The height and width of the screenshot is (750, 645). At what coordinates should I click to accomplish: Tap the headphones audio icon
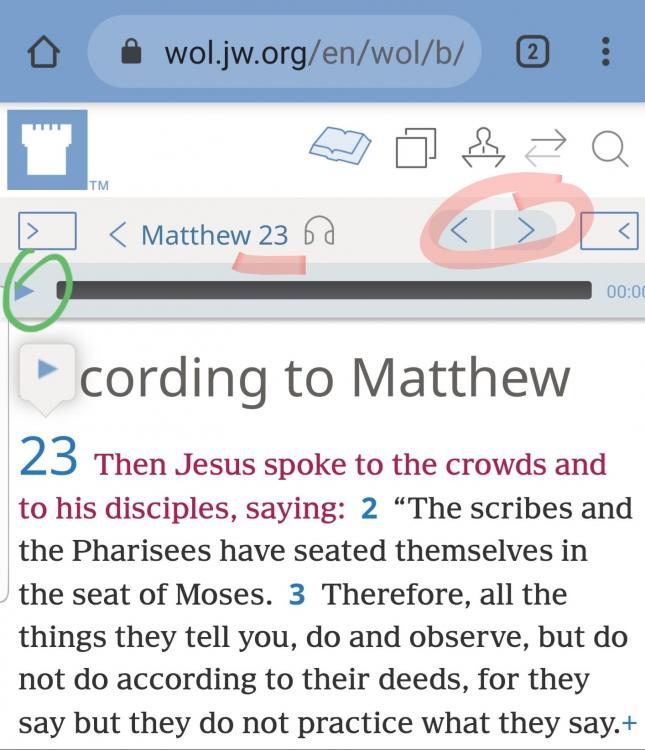(319, 235)
